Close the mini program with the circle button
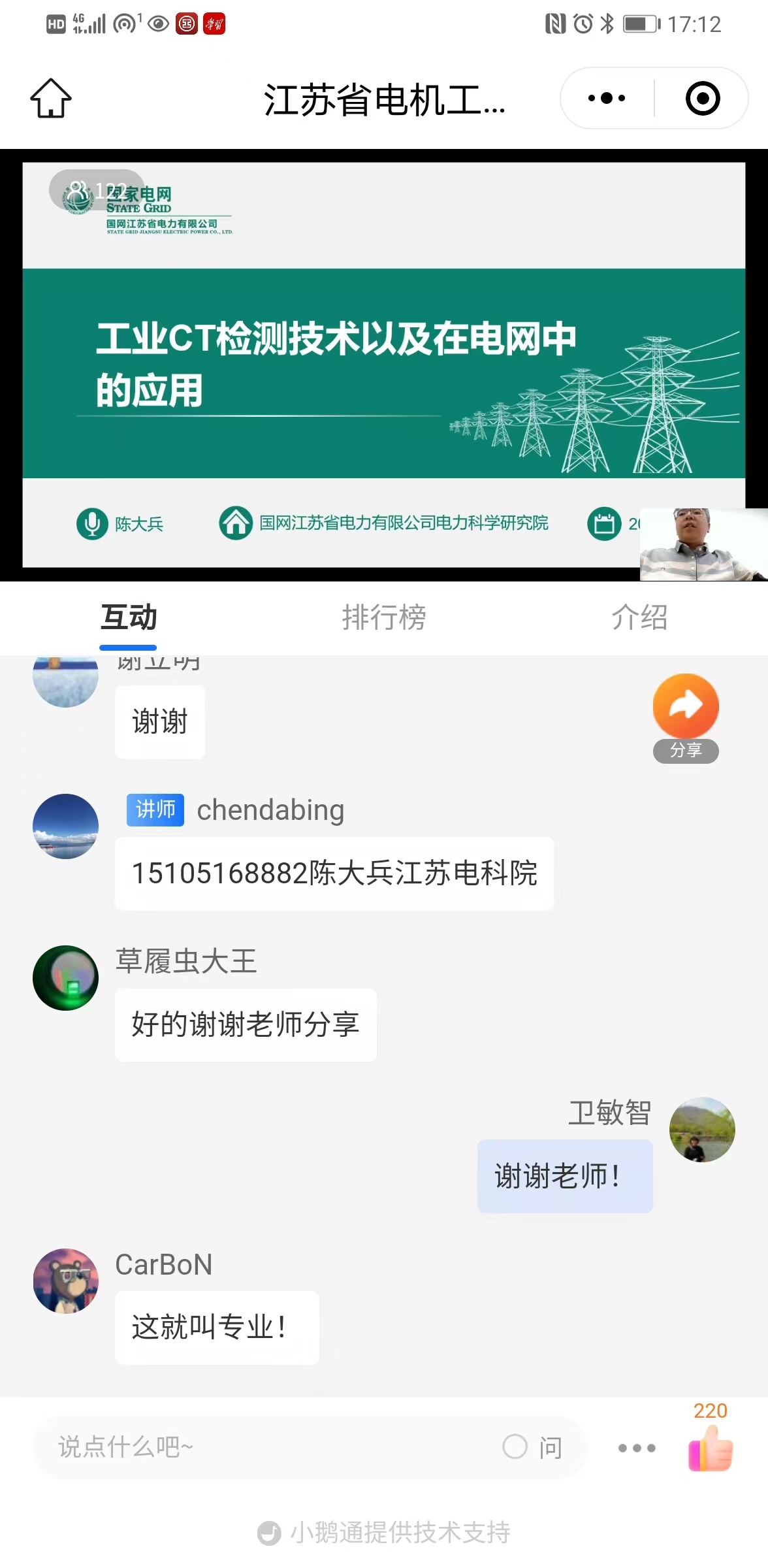768x1568 pixels. pos(703,99)
